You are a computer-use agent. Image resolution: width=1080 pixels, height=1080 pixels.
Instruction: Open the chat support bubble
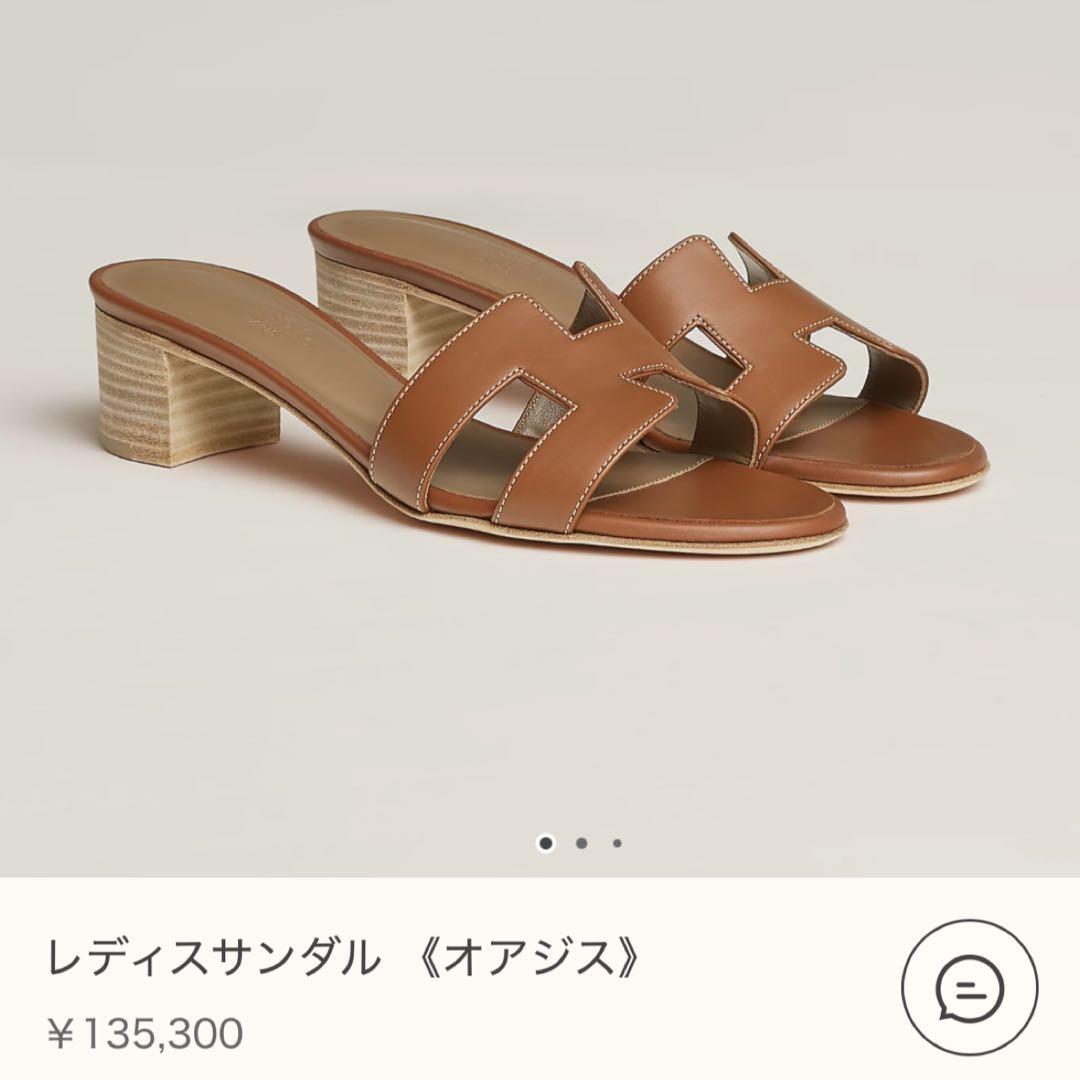(969, 983)
